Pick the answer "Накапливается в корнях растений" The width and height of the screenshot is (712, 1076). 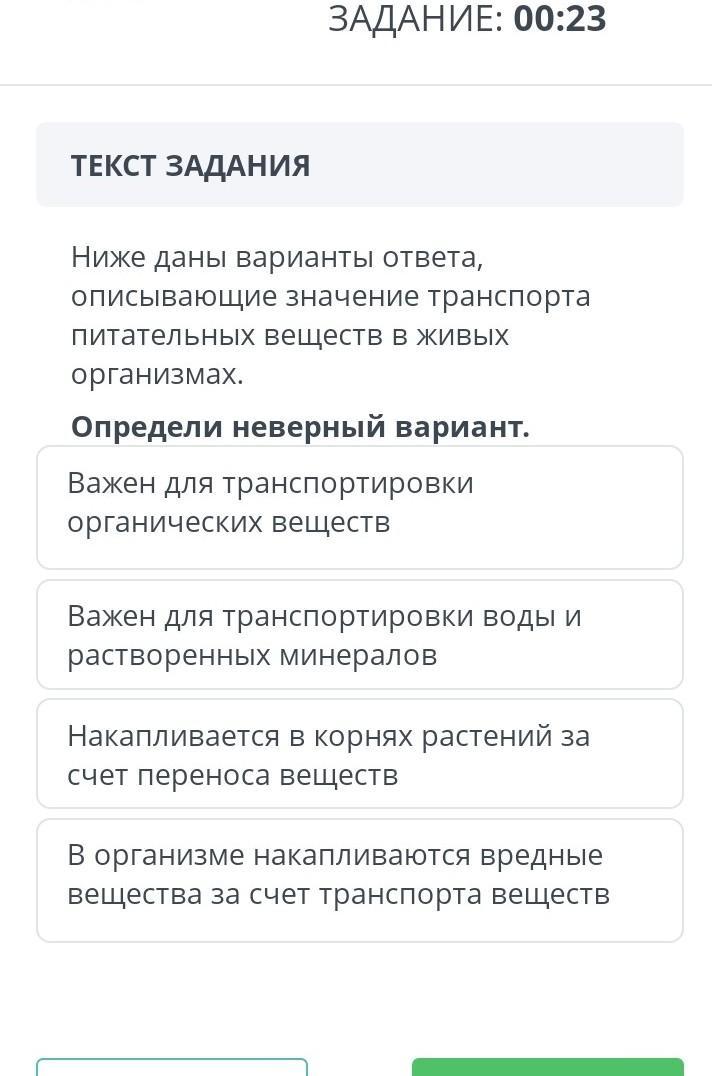point(359,753)
